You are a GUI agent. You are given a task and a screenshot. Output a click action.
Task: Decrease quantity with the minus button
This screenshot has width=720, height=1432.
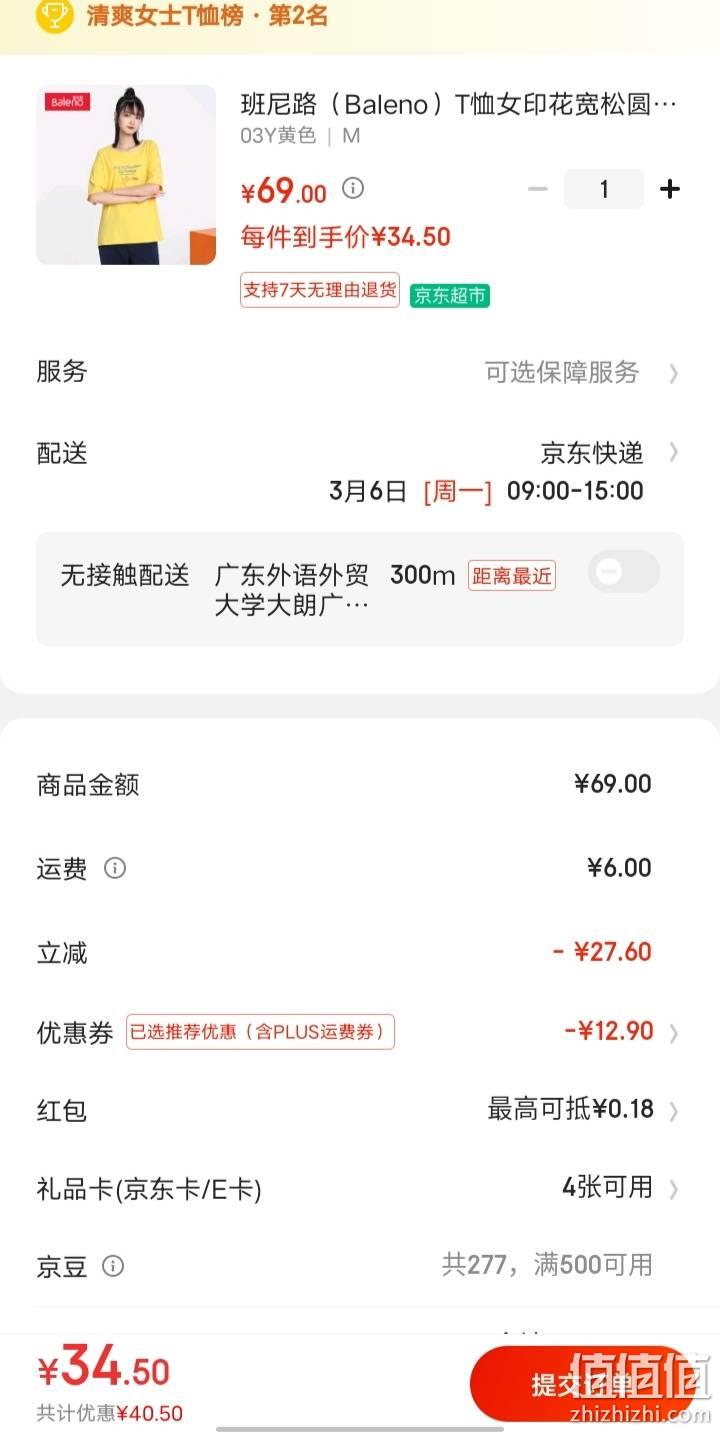[x=538, y=189]
